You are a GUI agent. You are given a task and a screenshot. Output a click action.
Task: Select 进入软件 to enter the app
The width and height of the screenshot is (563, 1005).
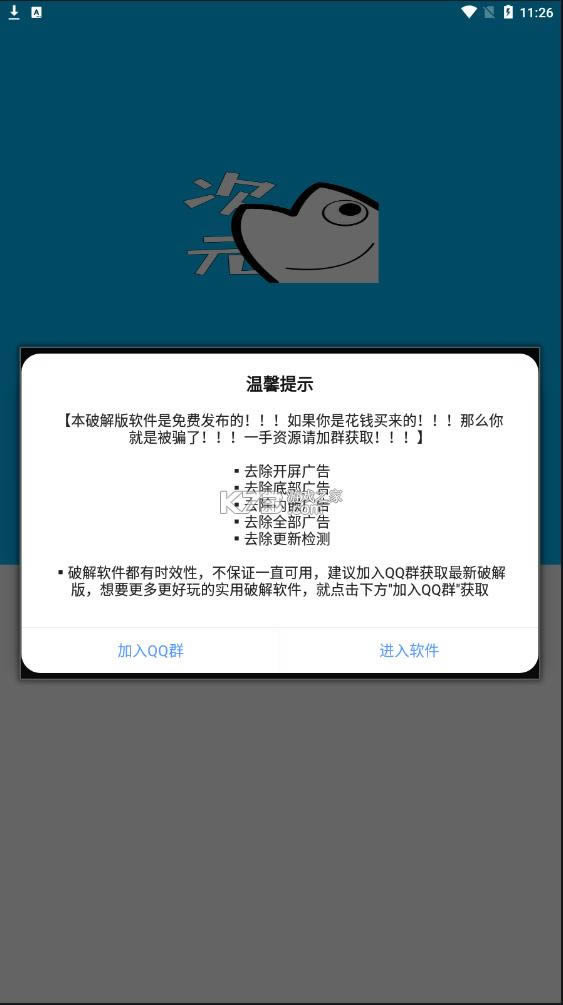409,651
